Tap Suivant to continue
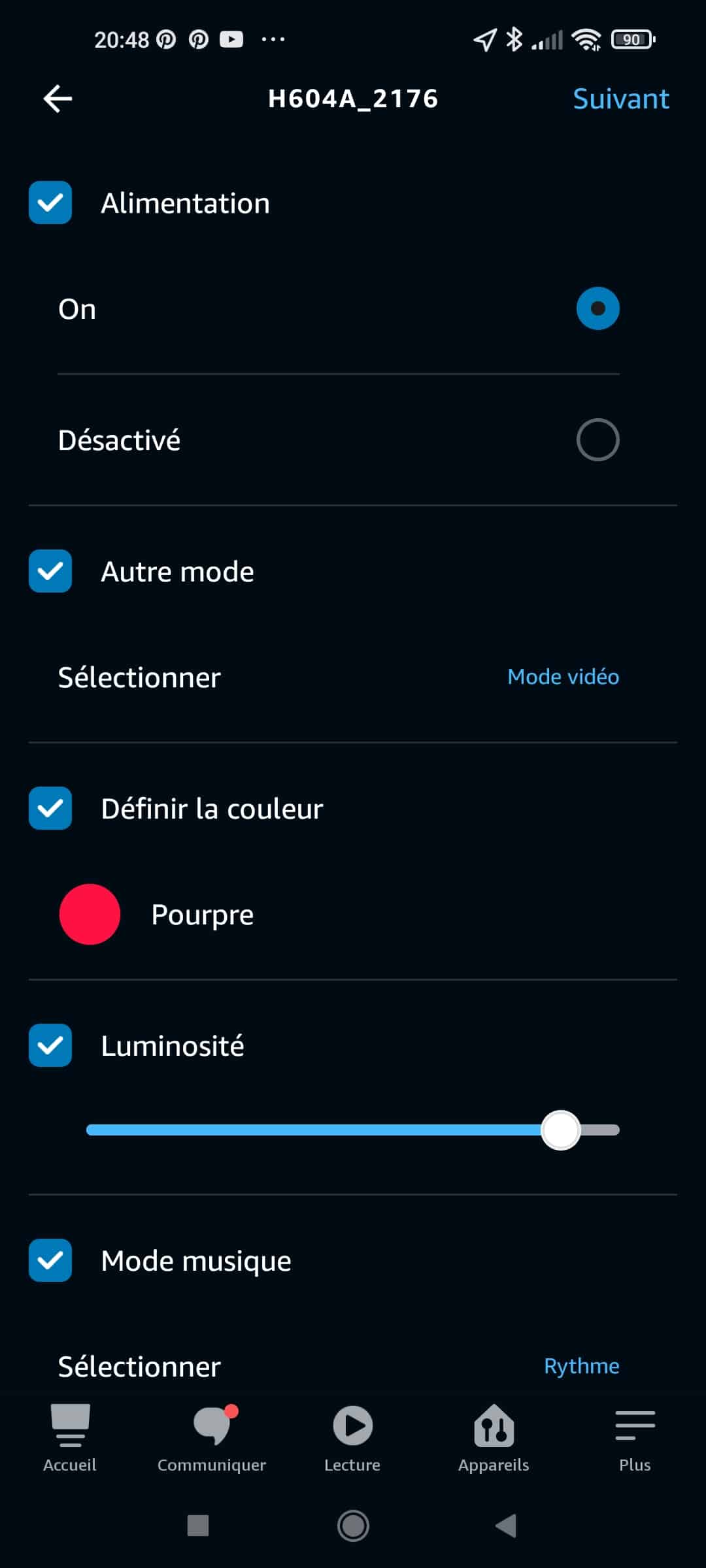This screenshot has height=1568, width=706. click(x=620, y=99)
